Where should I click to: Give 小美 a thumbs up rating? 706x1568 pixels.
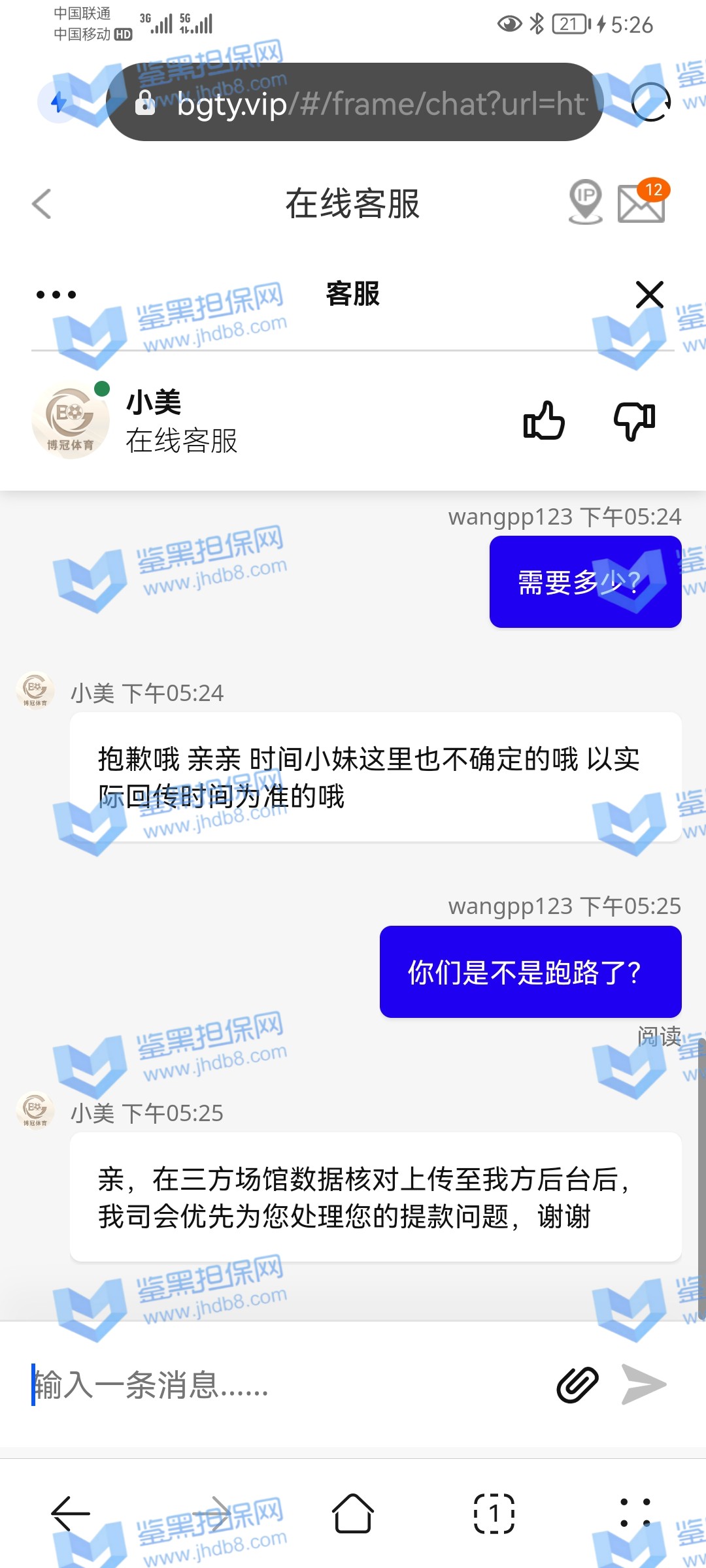(x=543, y=420)
